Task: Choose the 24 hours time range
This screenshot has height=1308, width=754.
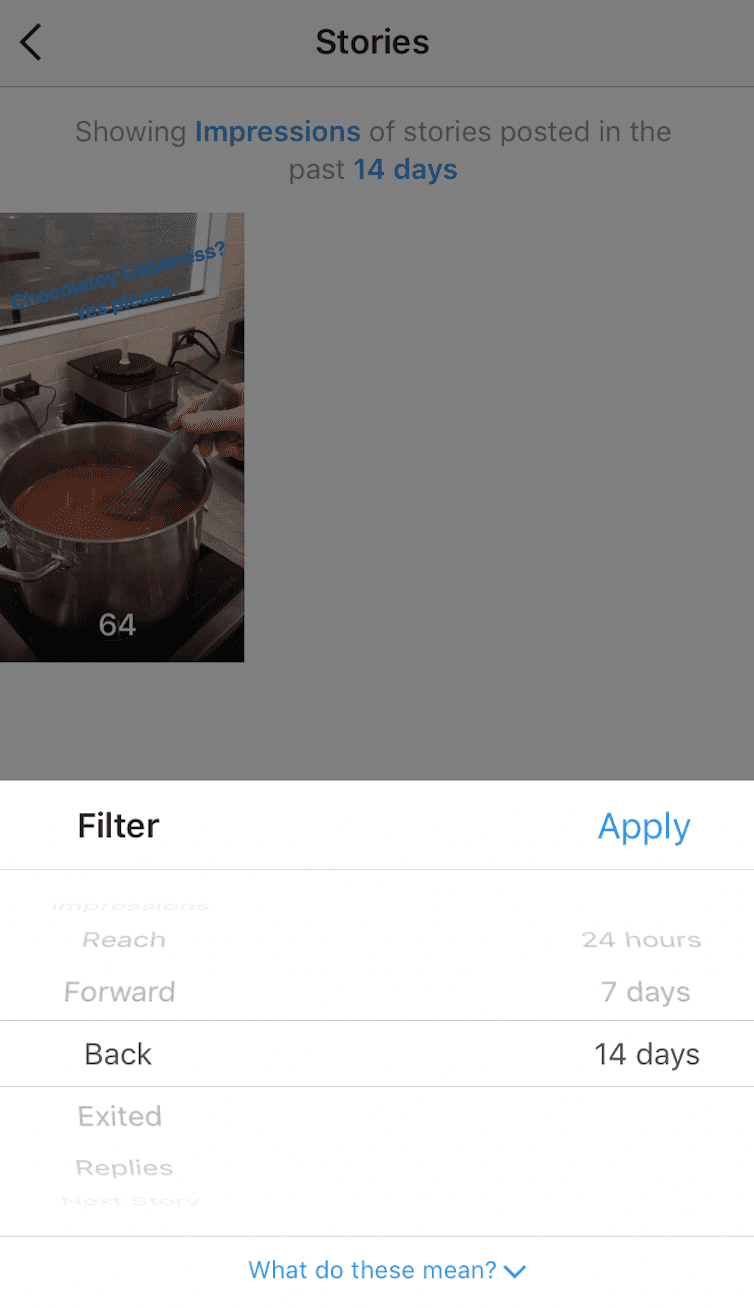Action: tap(642, 940)
